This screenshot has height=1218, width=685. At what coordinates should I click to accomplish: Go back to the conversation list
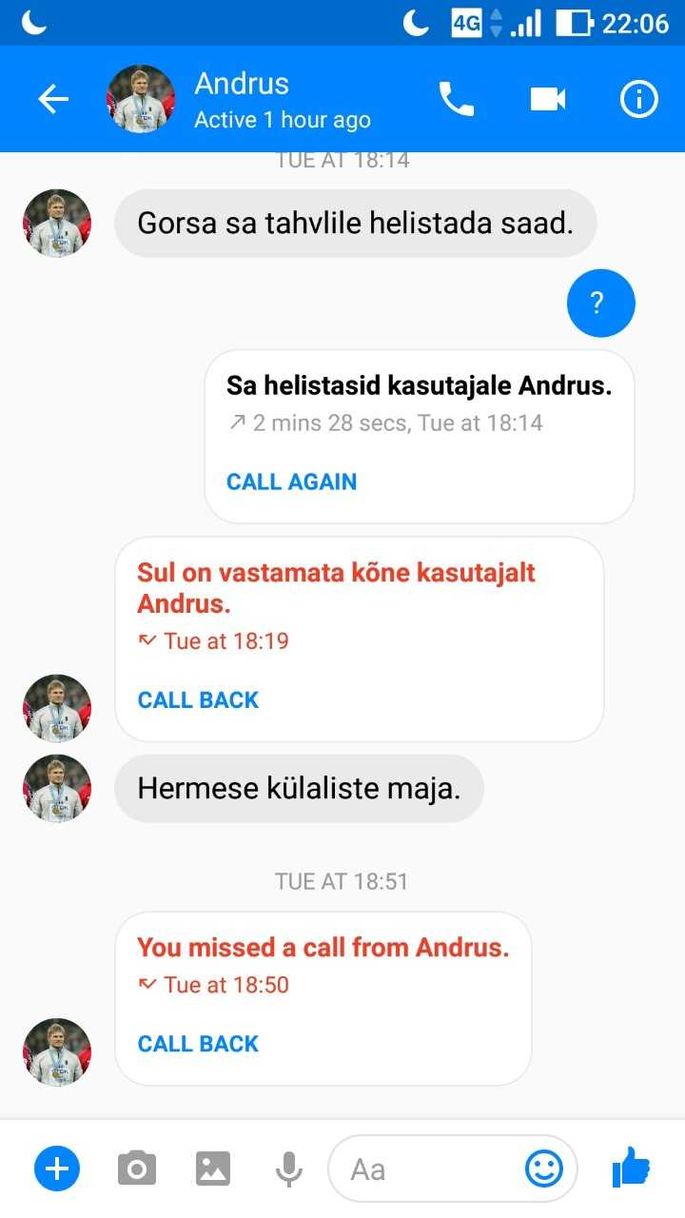pyautogui.click(x=53, y=99)
